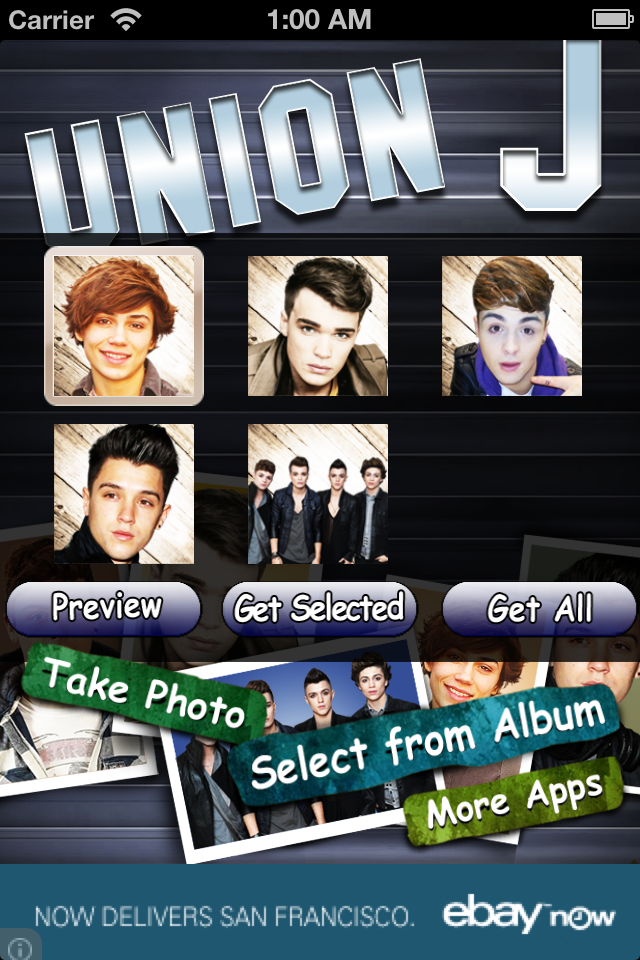Select the thumbnail of the guy with auburn hair

124,326
